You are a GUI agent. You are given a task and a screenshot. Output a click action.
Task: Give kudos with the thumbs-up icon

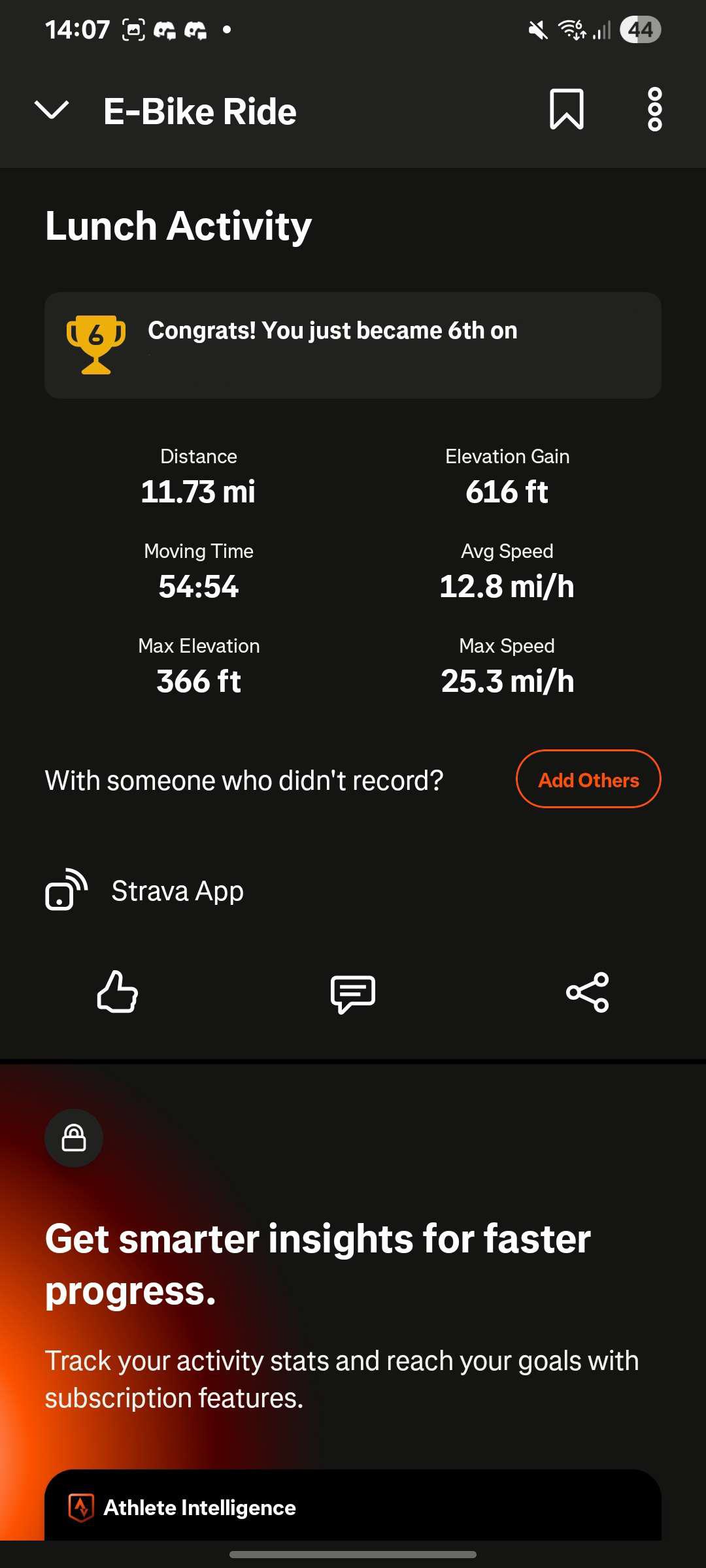[118, 992]
